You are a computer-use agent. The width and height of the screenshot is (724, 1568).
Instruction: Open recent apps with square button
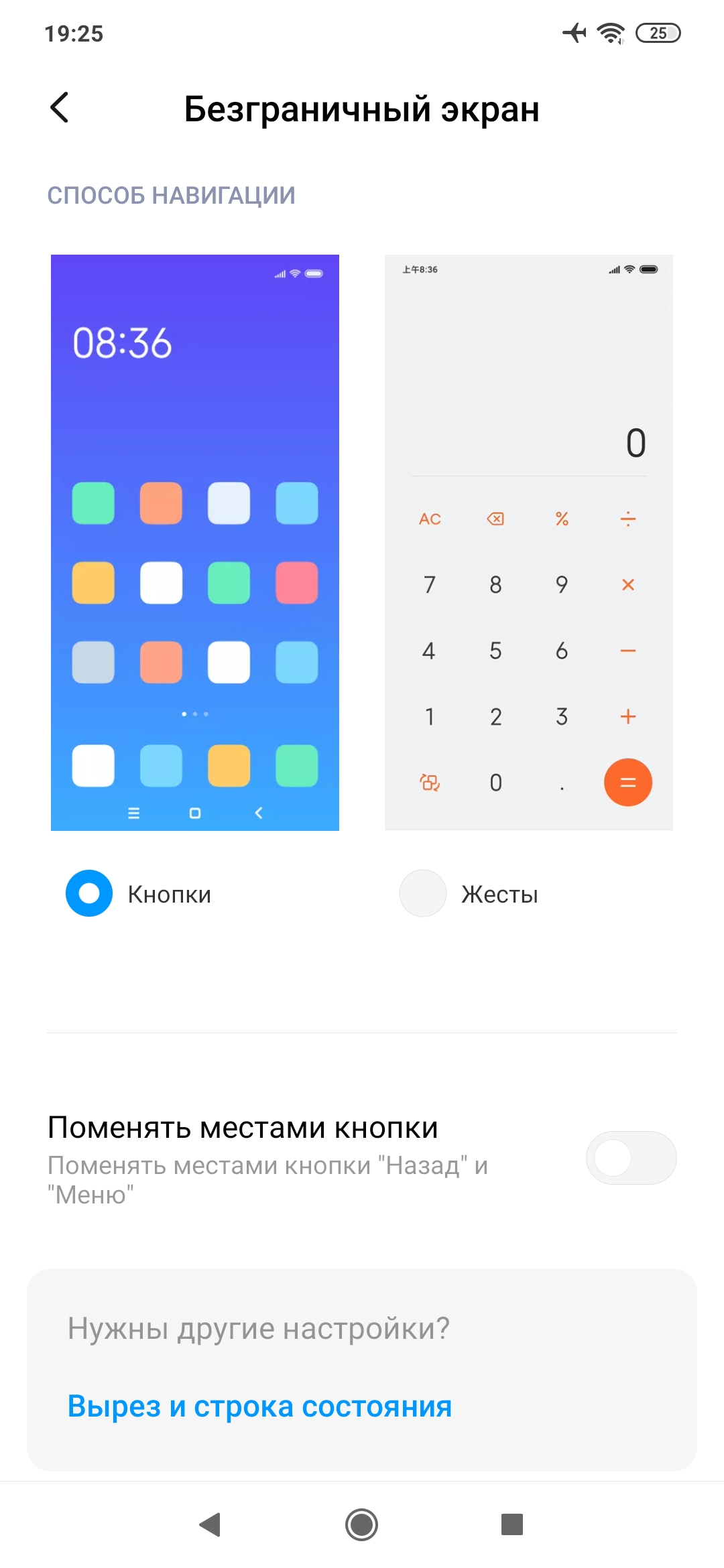[x=512, y=1524]
